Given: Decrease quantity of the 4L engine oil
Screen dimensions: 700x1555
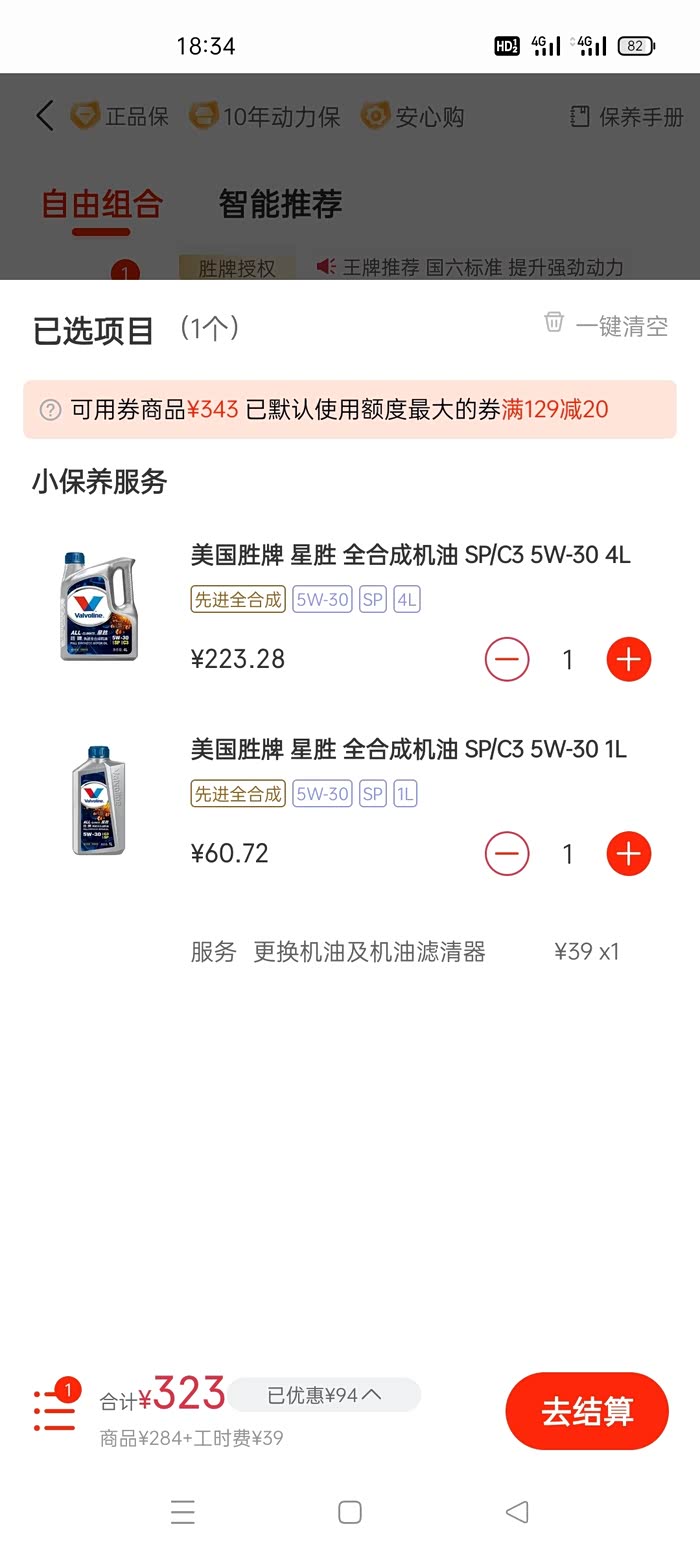Looking at the screenshot, I should [507, 659].
